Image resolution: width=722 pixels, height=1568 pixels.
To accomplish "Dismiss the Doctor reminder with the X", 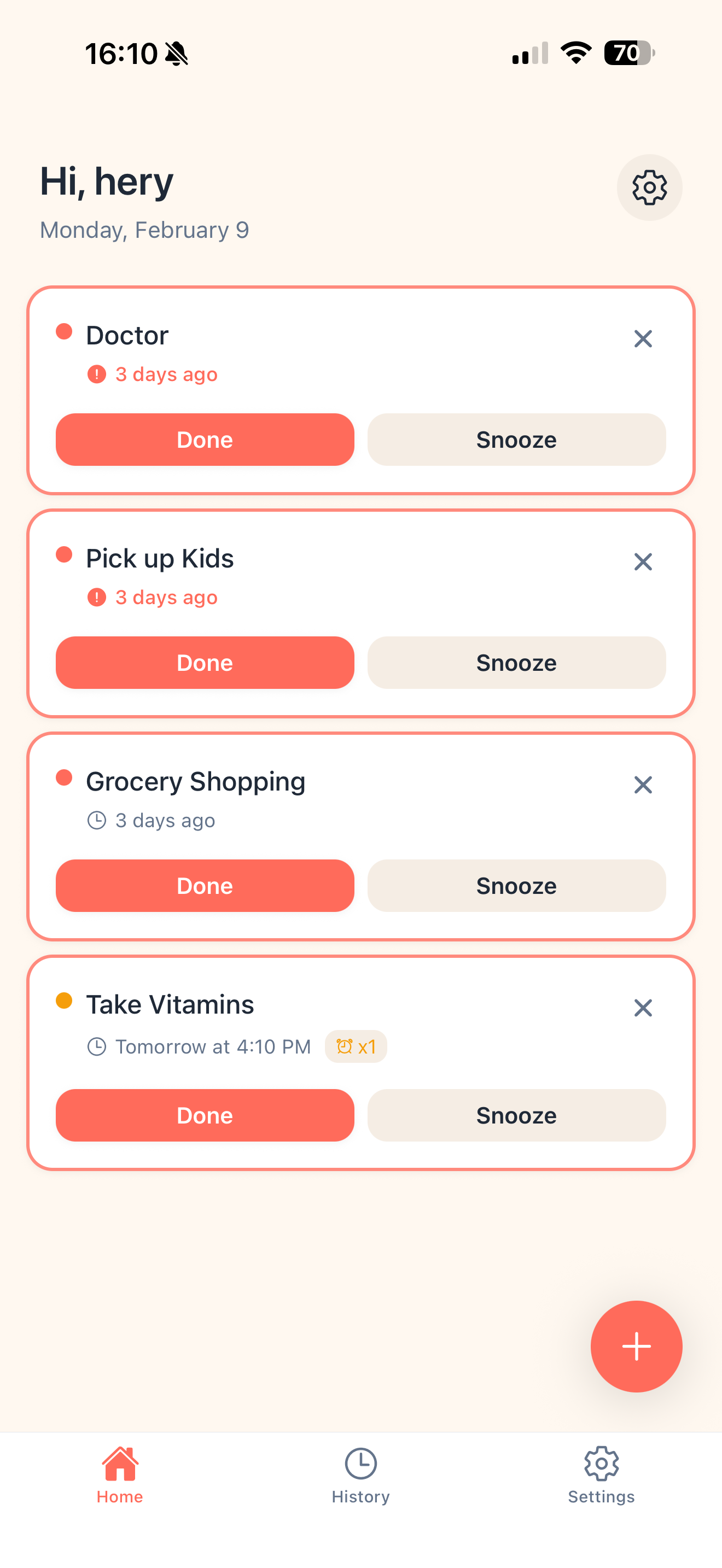I will (643, 338).
